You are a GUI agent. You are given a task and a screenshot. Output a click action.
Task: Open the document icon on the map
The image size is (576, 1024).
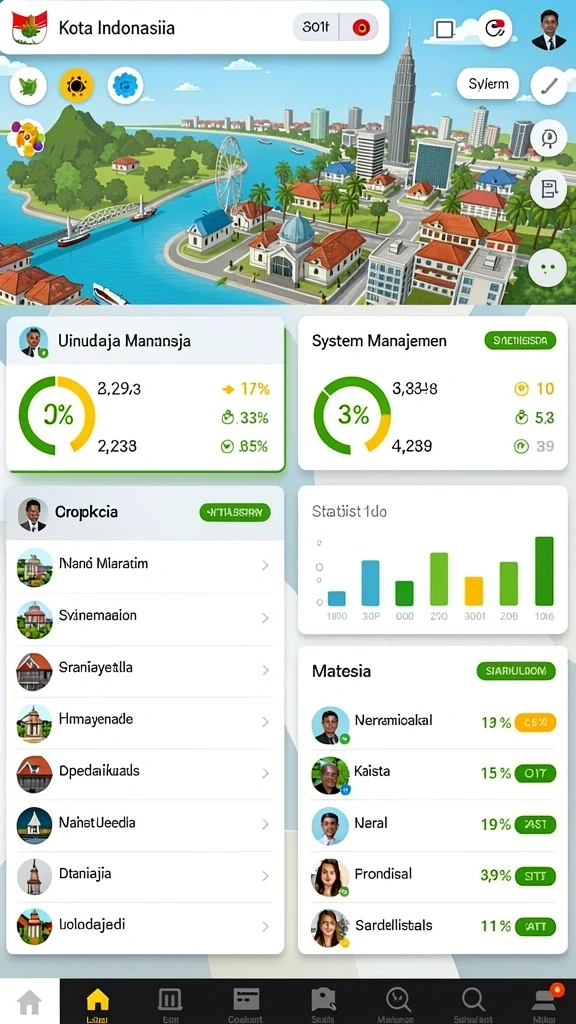[547, 189]
